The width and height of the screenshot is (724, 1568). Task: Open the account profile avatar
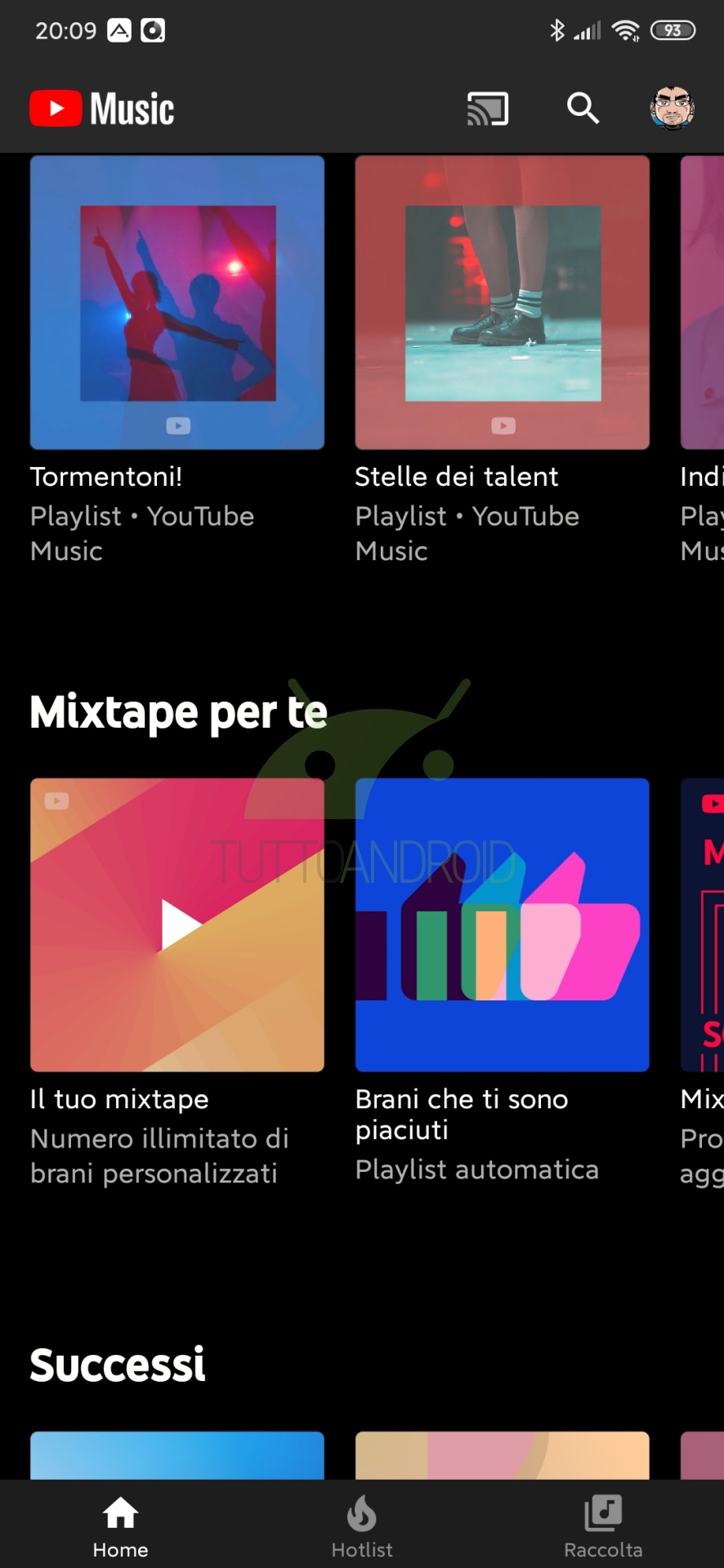[672, 108]
